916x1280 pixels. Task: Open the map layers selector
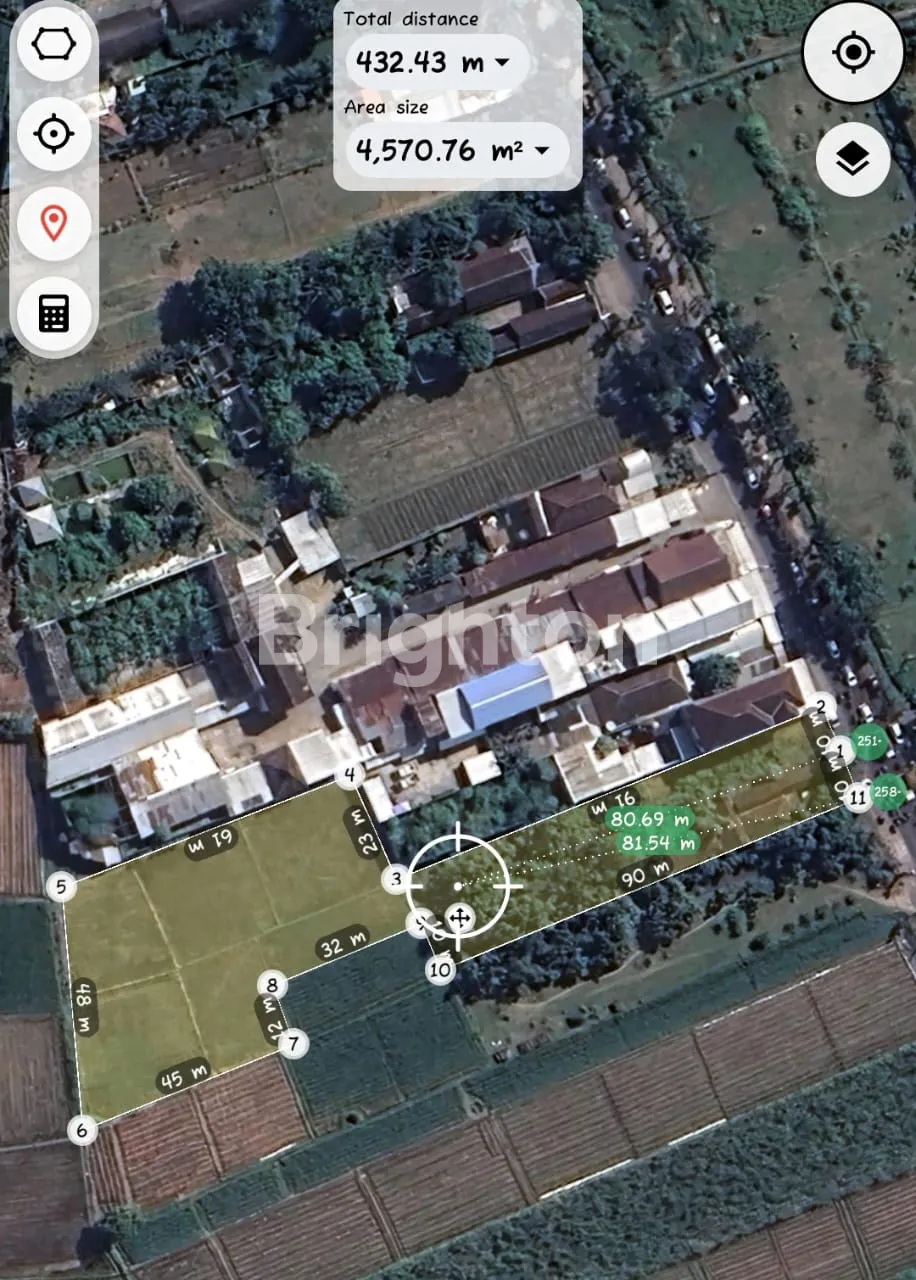pos(852,159)
